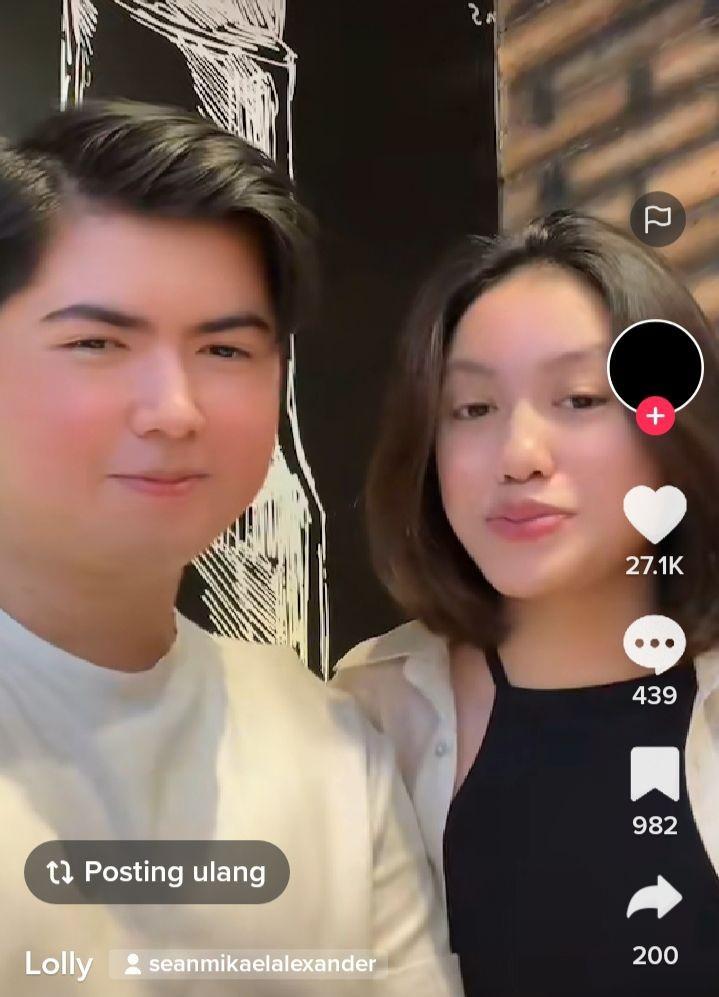Share this video via the arrow icon
The height and width of the screenshot is (997, 719).
point(655,899)
